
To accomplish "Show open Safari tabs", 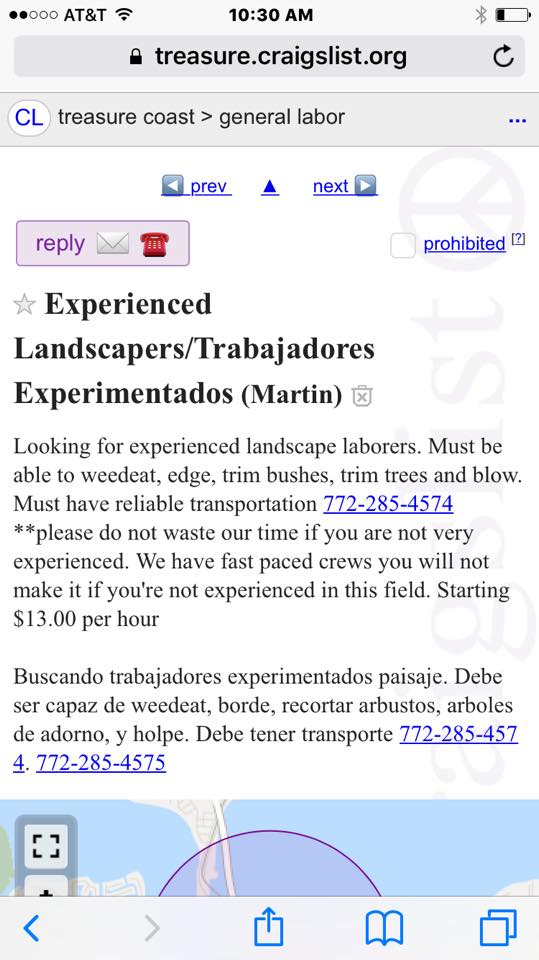I will [498, 928].
